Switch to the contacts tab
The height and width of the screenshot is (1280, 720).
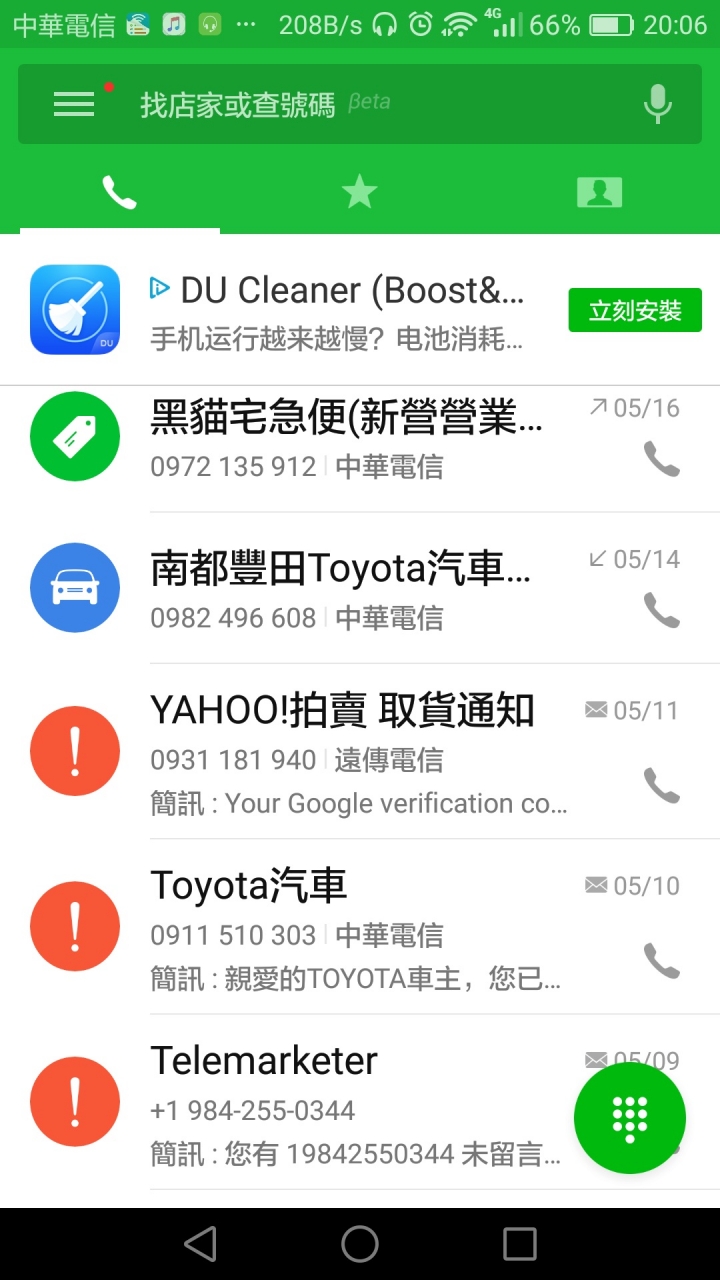coord(599,192)
